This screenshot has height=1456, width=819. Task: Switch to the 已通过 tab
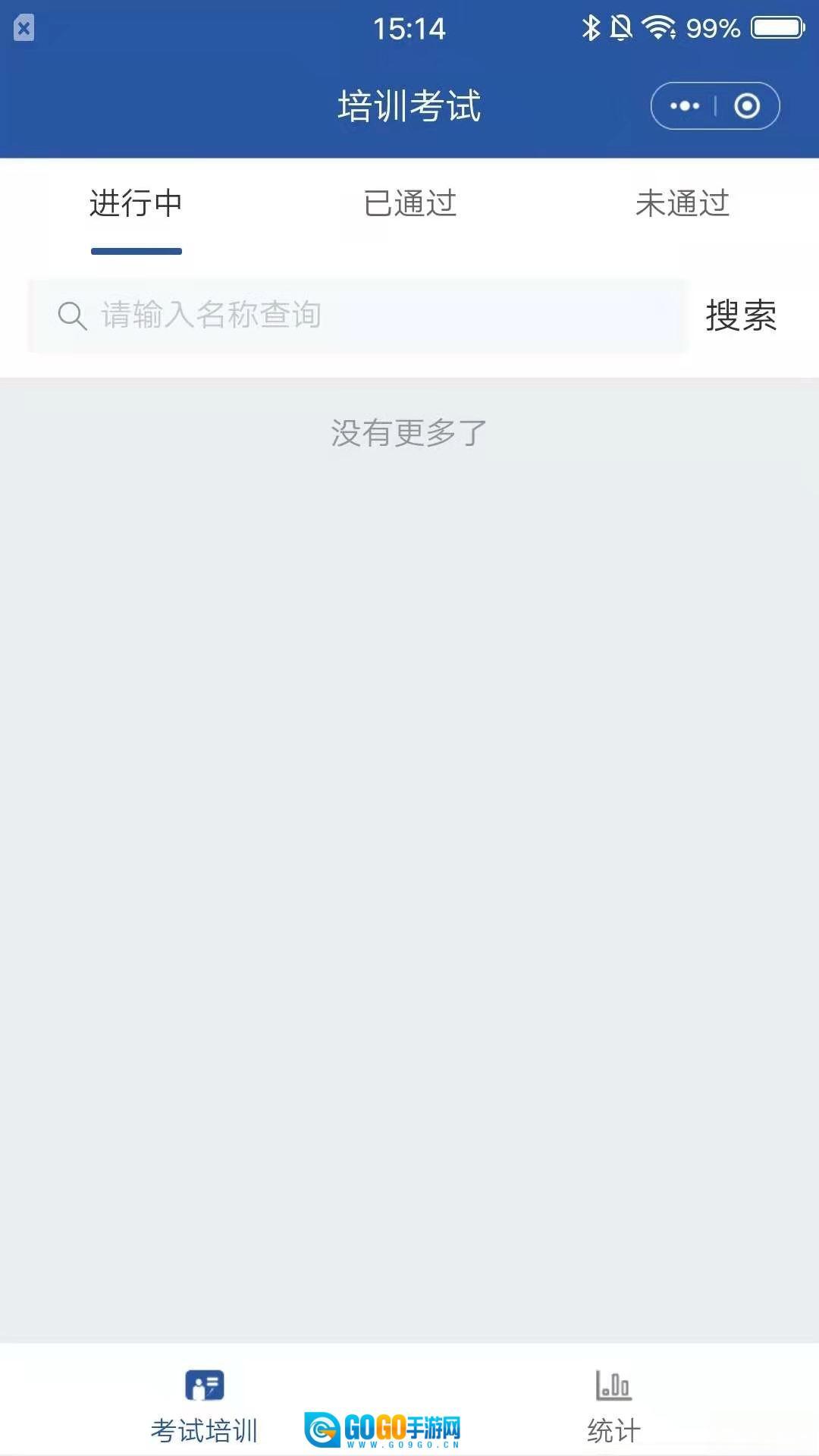point(409,204)
